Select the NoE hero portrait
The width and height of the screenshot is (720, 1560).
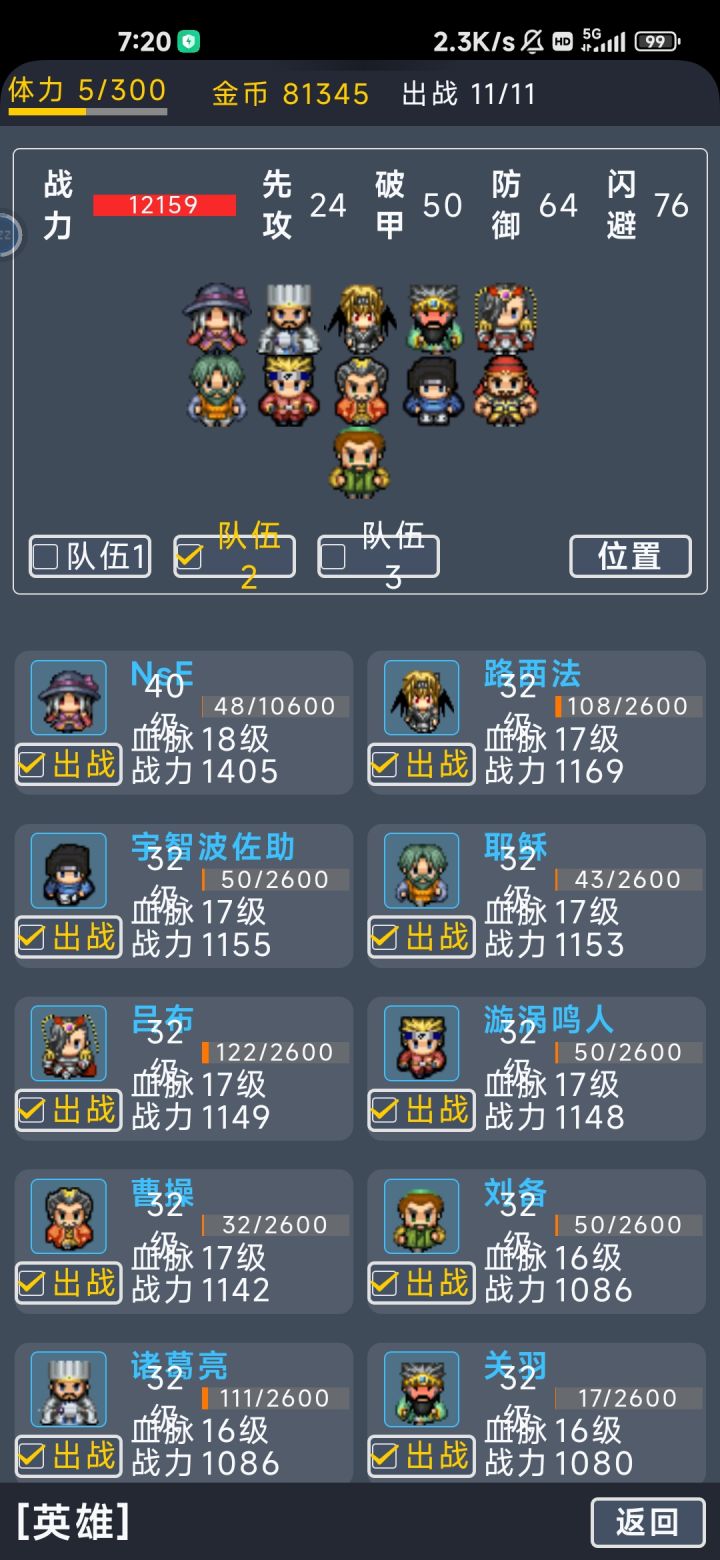tap(67, 697)
